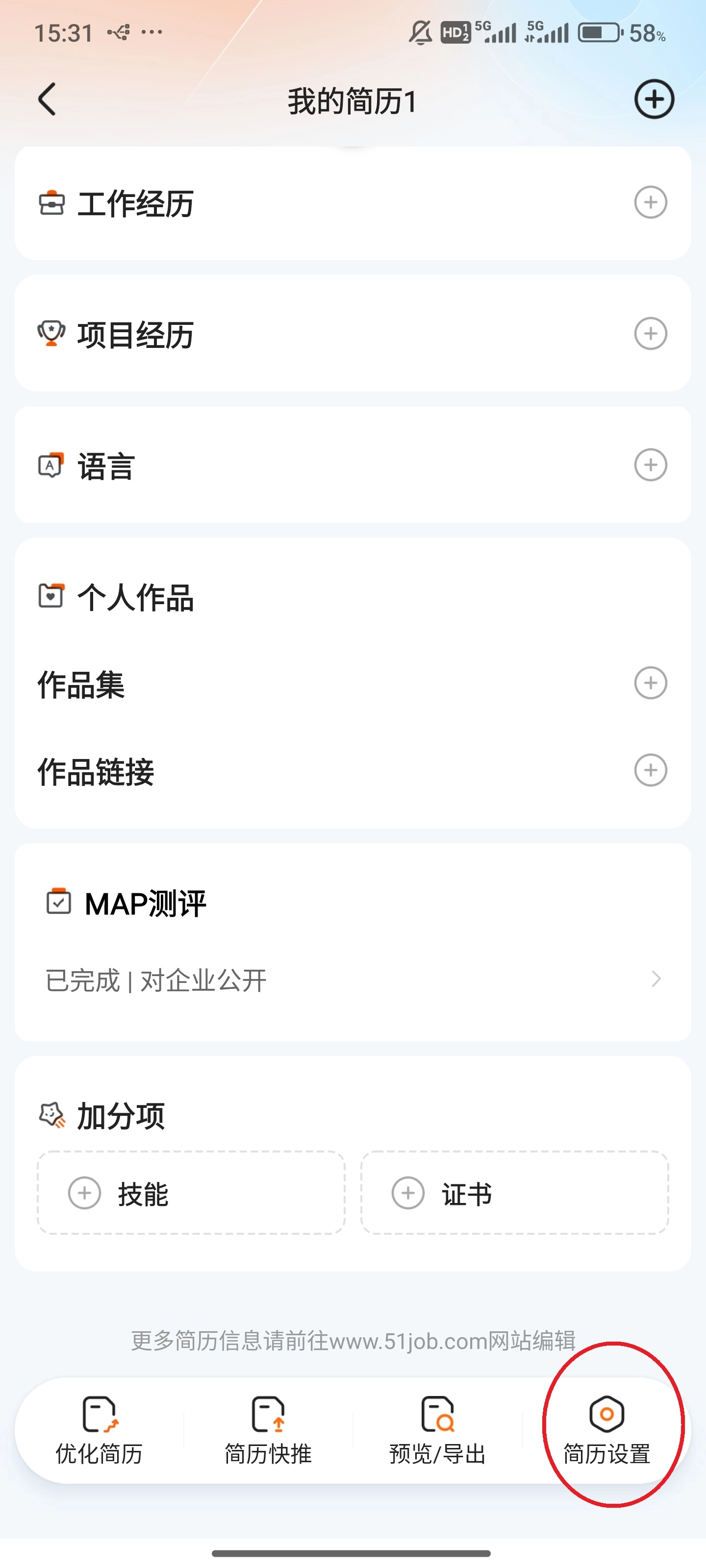Viewport: 706px width, 1568px height.
Task: Add a new 工作经历 entry
Action: (650, 202)
